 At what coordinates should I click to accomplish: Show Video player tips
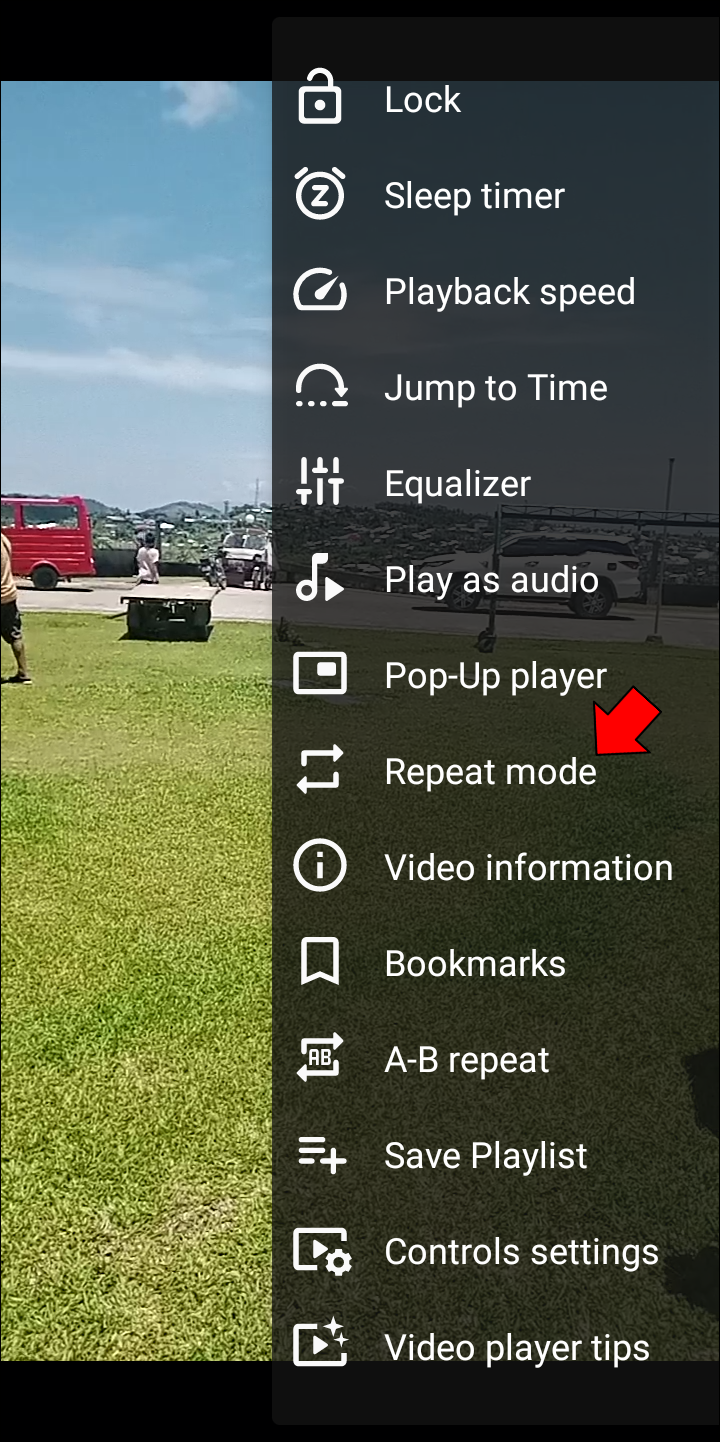pos(517,1347)
